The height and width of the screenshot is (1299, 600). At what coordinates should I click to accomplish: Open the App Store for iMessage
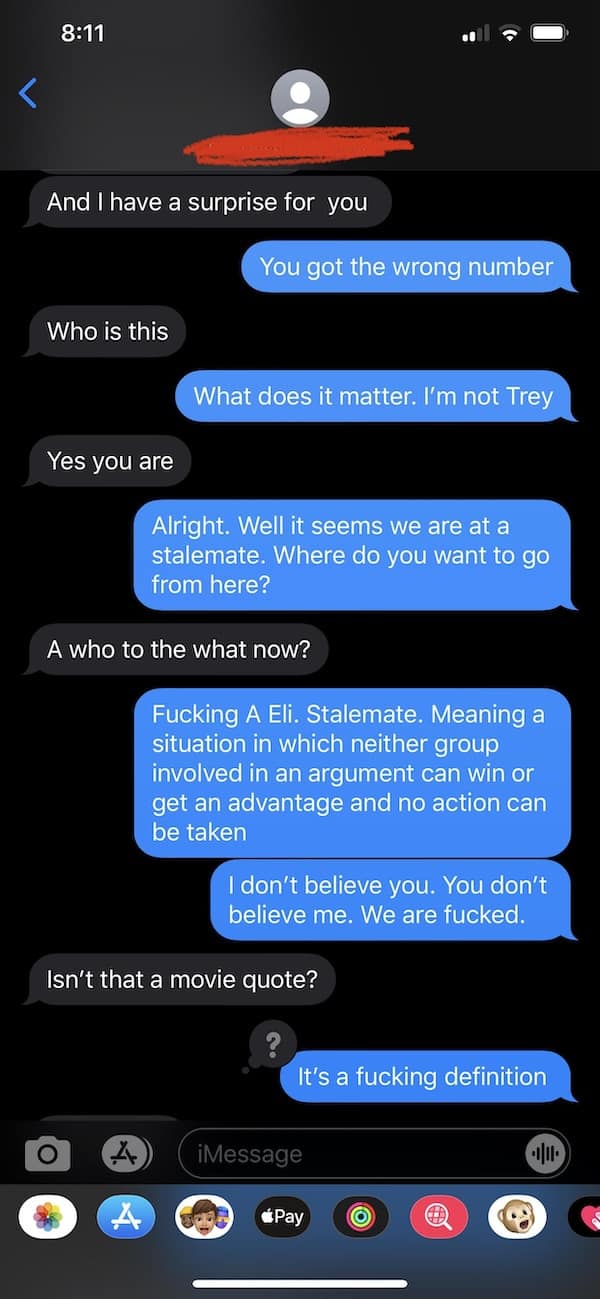tap(126, 1217)
